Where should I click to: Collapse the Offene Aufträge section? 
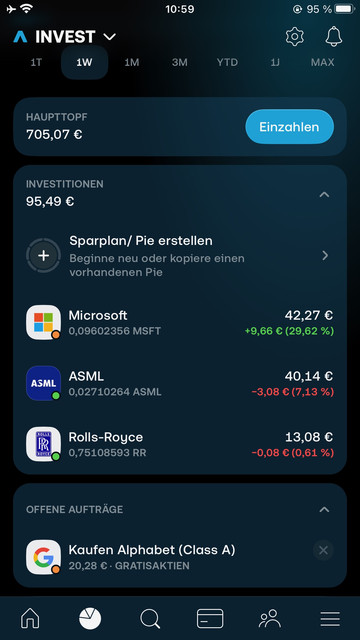point(324,509)
